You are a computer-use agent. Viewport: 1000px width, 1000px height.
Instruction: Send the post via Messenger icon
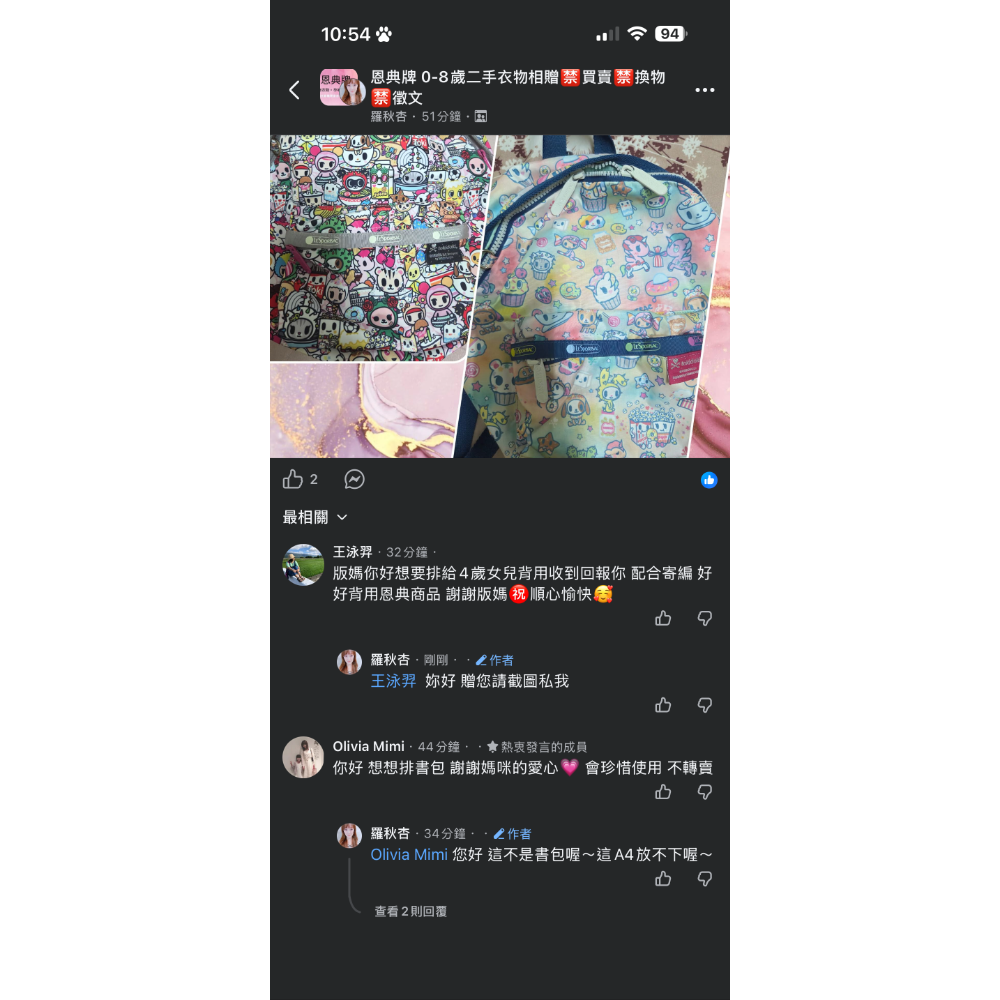pos(354,480)
